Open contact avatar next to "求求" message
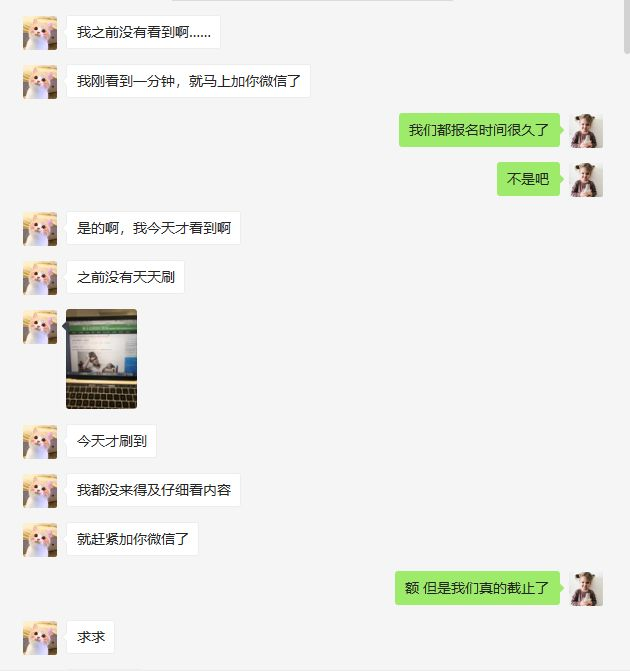 click(40, 637)
